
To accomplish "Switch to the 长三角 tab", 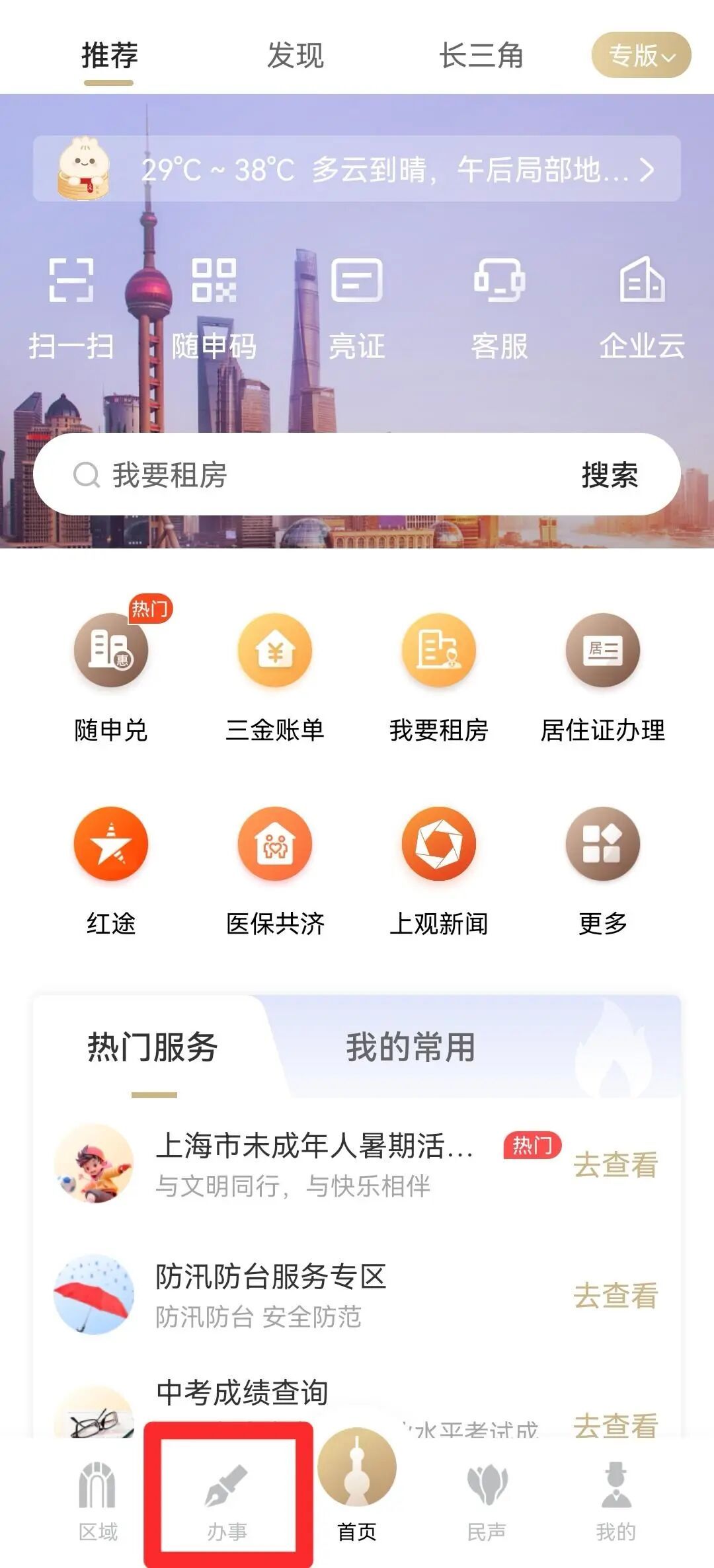I will (x=481, y=56).
